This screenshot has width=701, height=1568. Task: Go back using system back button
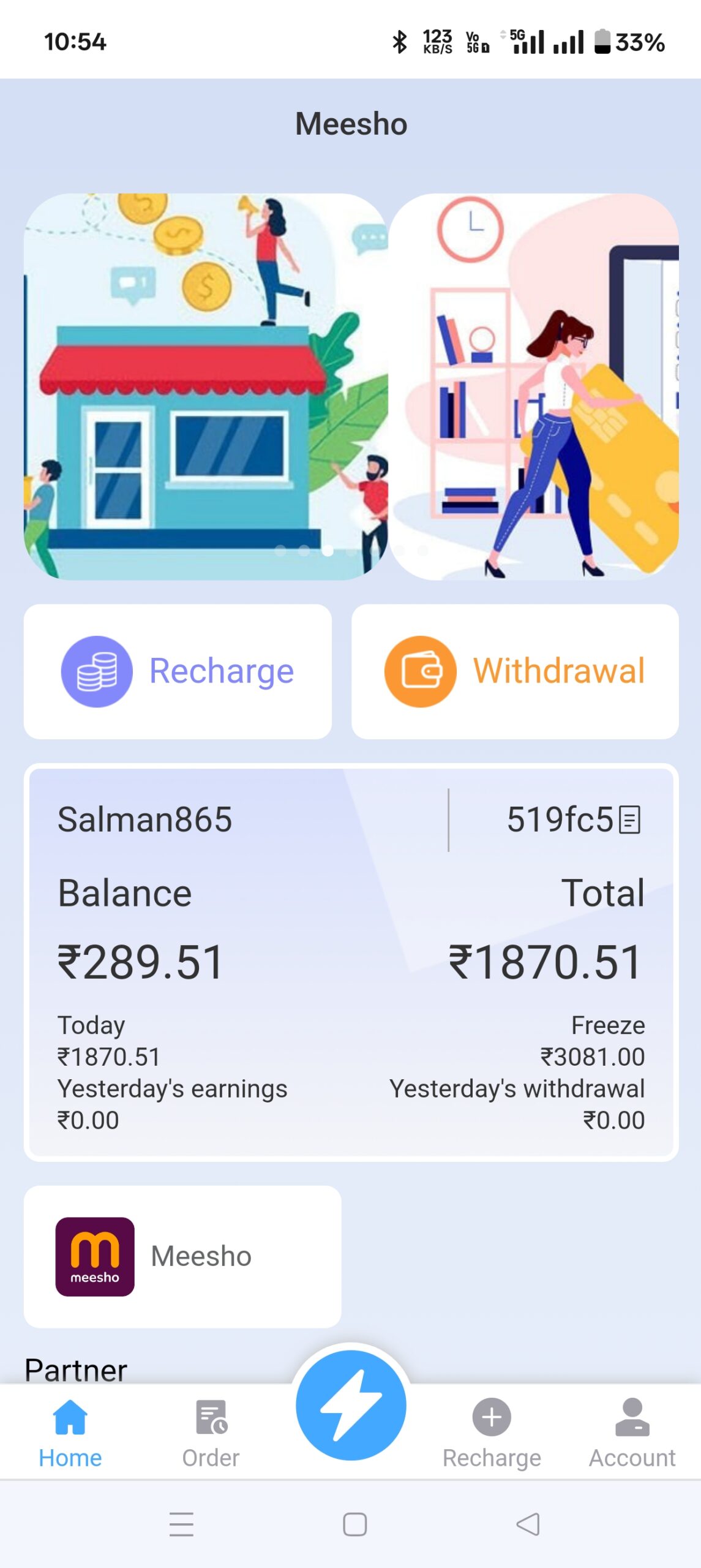click(528, 1524)
